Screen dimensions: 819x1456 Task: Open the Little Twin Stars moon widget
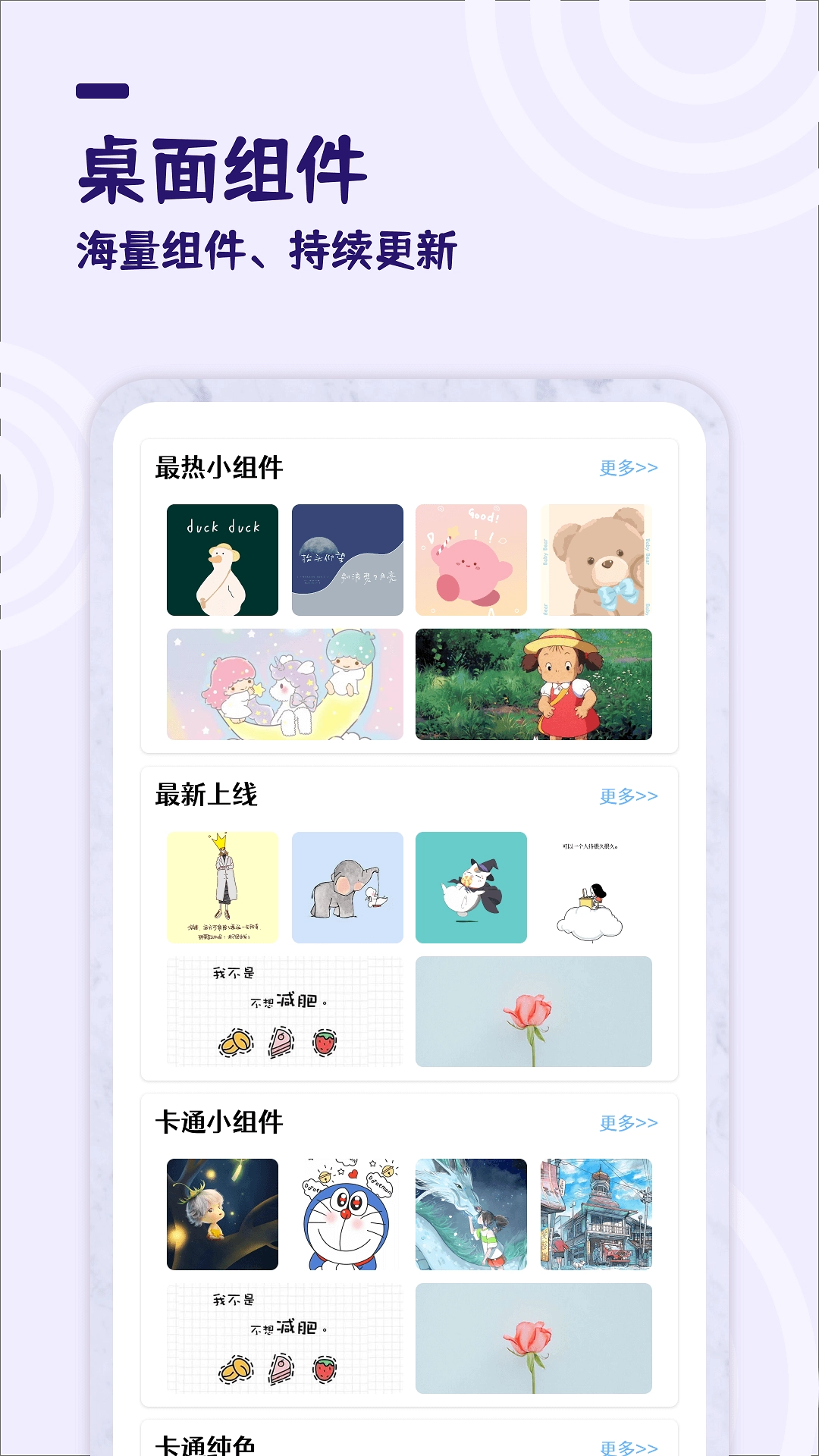(x=283, y=685)
